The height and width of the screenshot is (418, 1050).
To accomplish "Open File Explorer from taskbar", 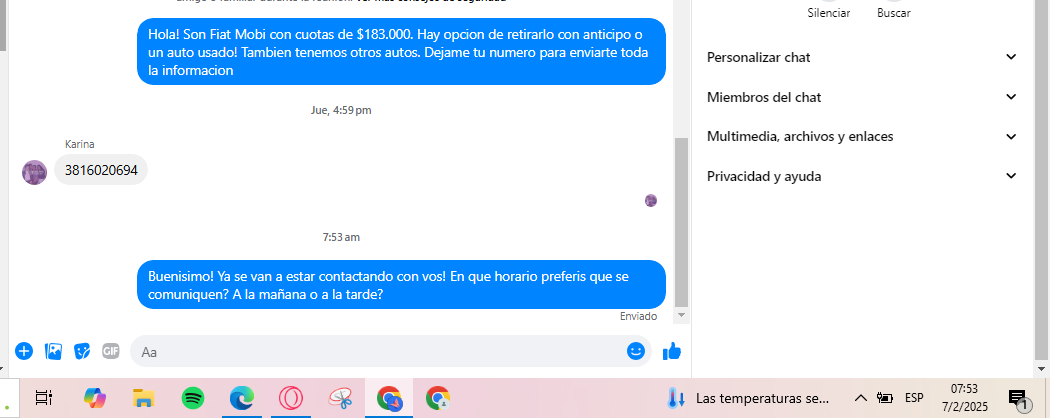I will pos(143,398).
